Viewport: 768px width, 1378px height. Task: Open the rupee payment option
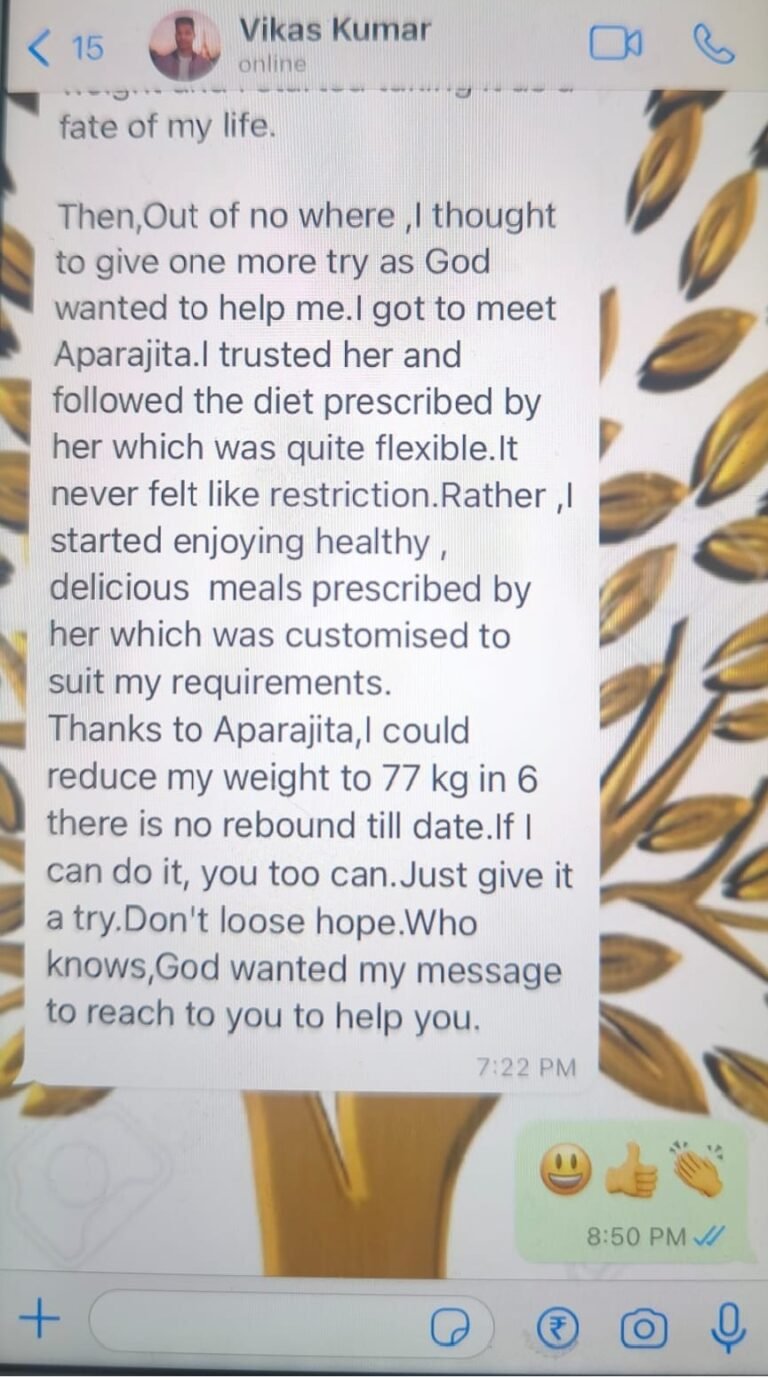(557, 1328)
